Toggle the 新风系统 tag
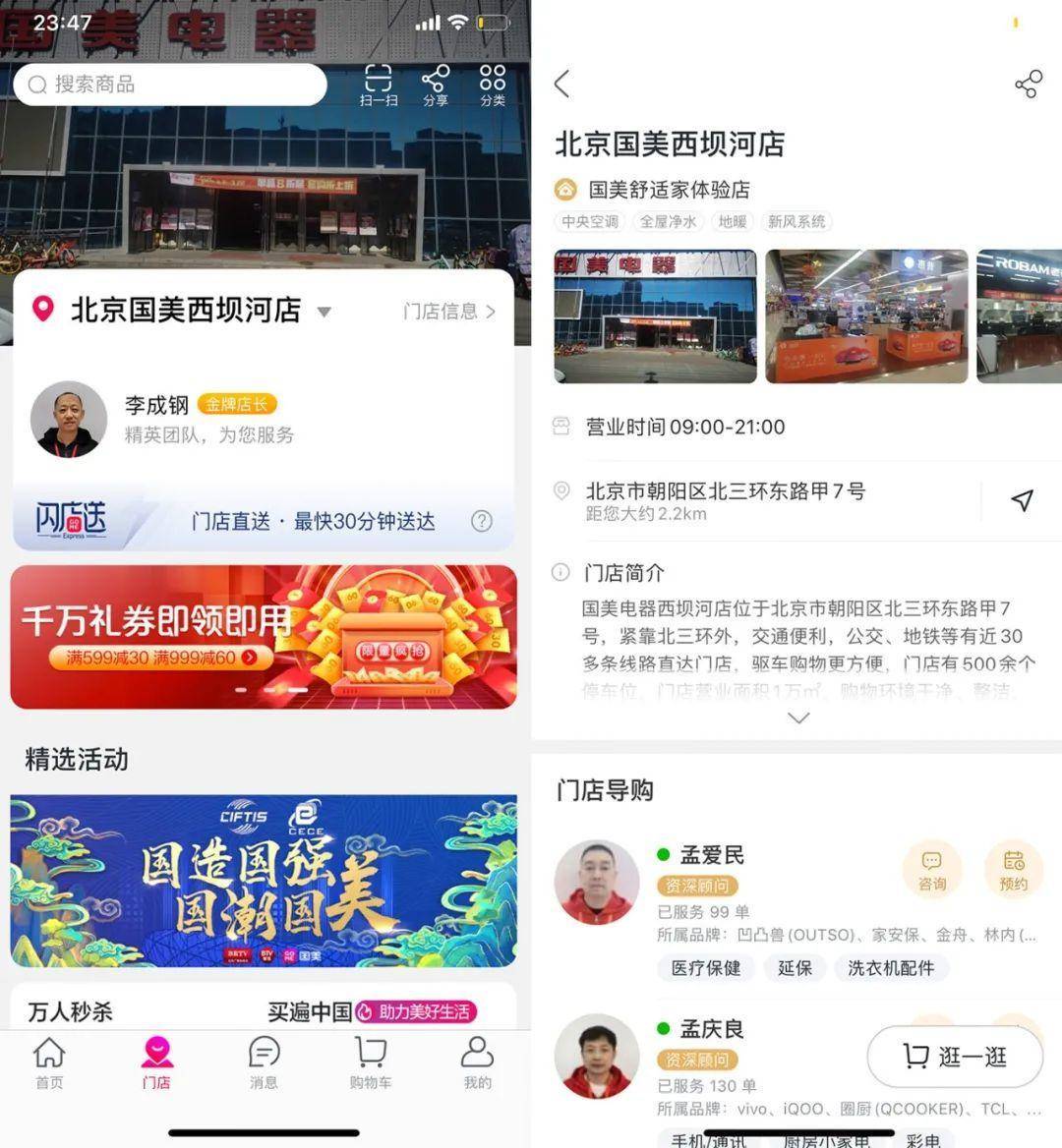1062x1148 pixels. [797, 221]
